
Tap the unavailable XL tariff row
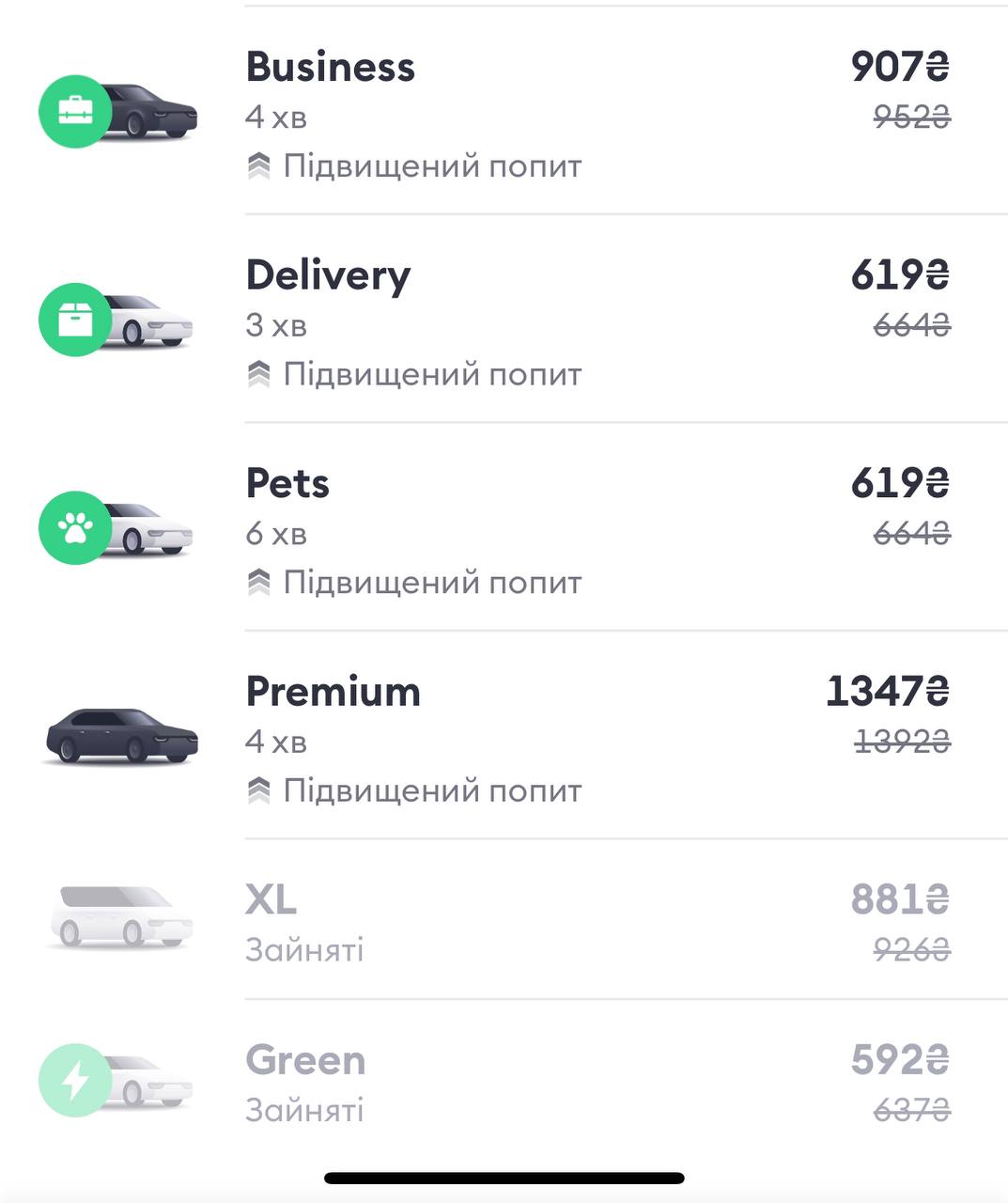point(504,916)
